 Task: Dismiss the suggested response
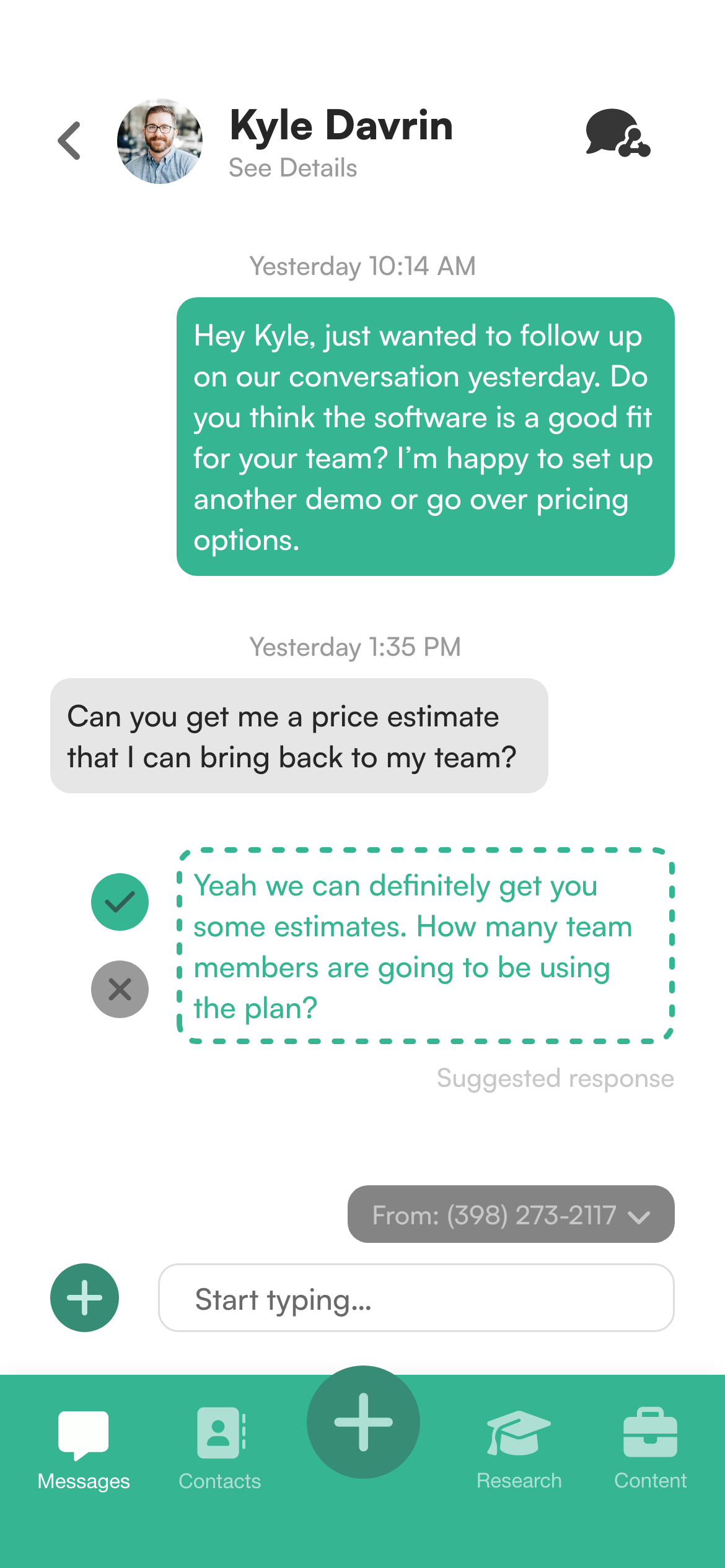tap(120, 989)
